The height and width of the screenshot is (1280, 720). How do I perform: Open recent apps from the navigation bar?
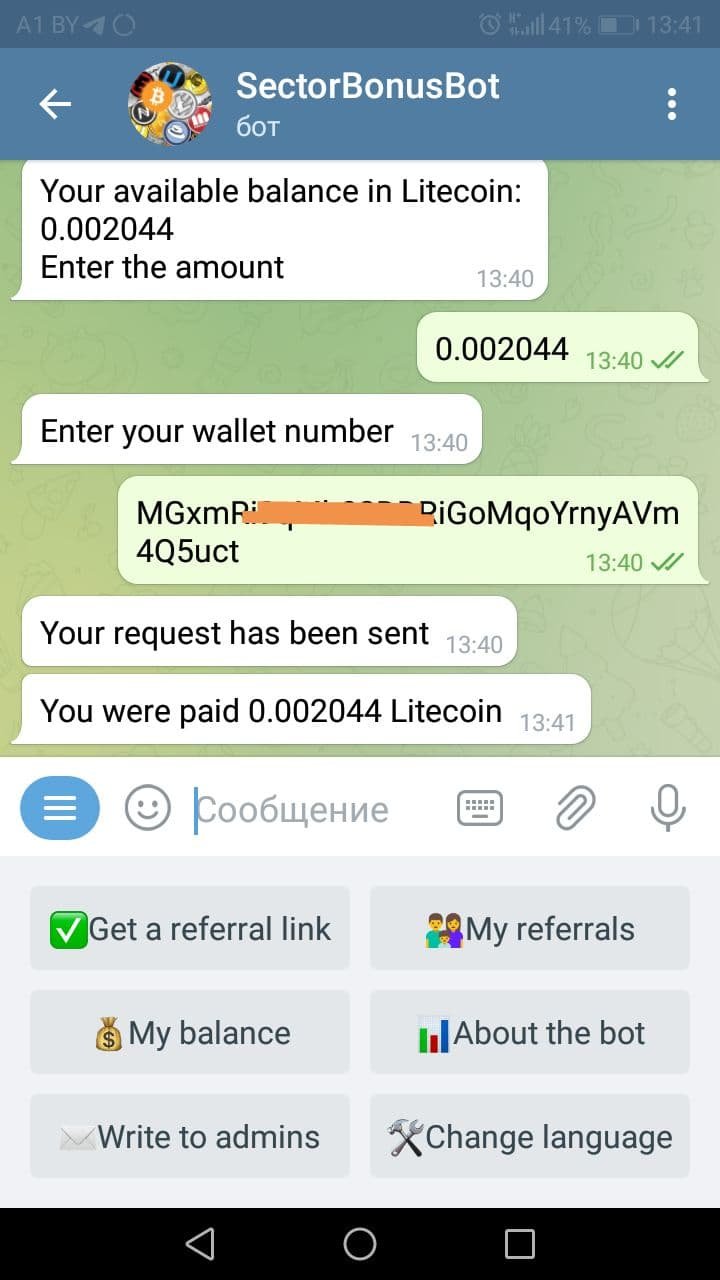[x=520, y=1244]
